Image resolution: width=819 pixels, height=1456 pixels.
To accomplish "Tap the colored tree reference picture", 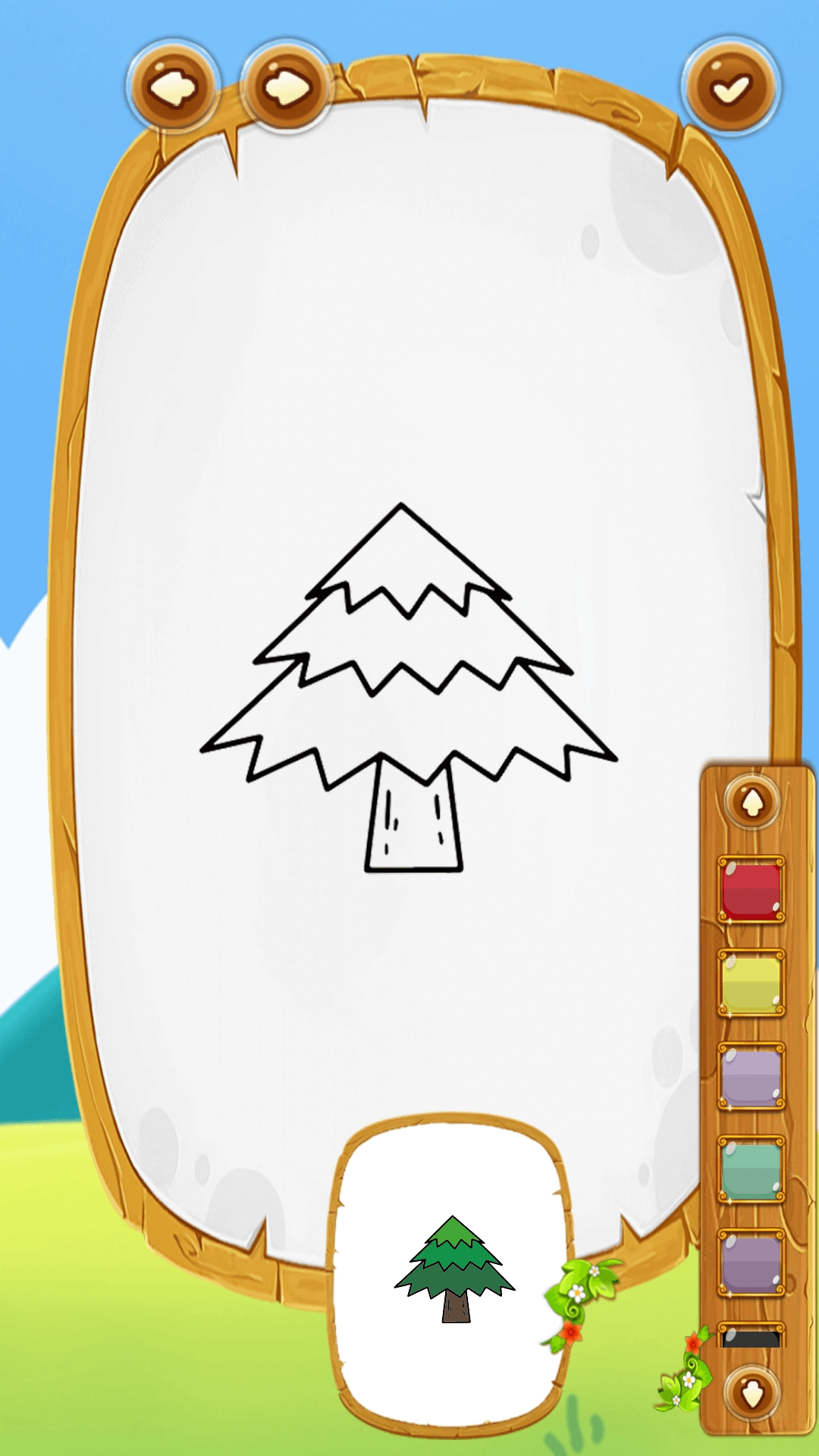I will point(454,1269).
